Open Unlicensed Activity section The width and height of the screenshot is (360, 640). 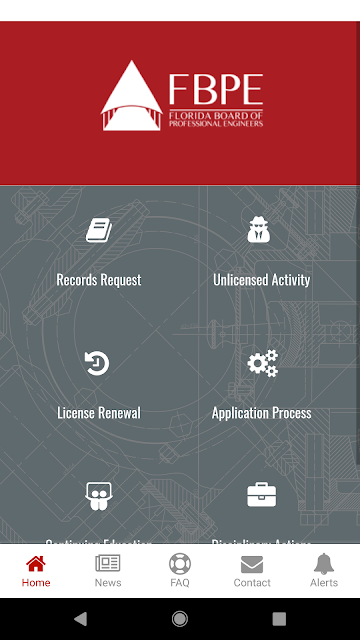(x=261, y=253)
